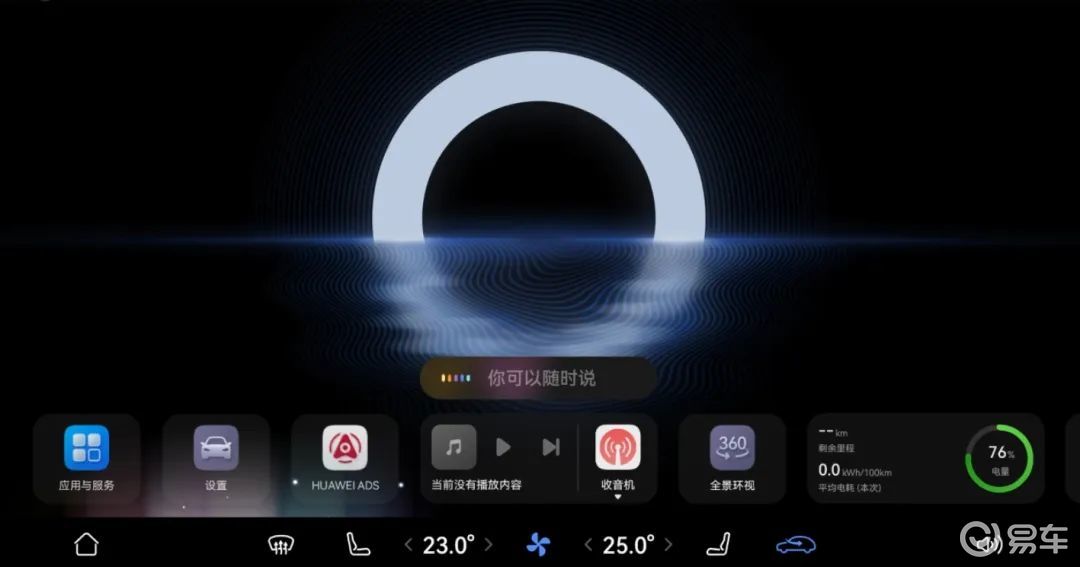Lower right temperature below 25.0°
The image size is (1080, 567).
tap(588, 545)
